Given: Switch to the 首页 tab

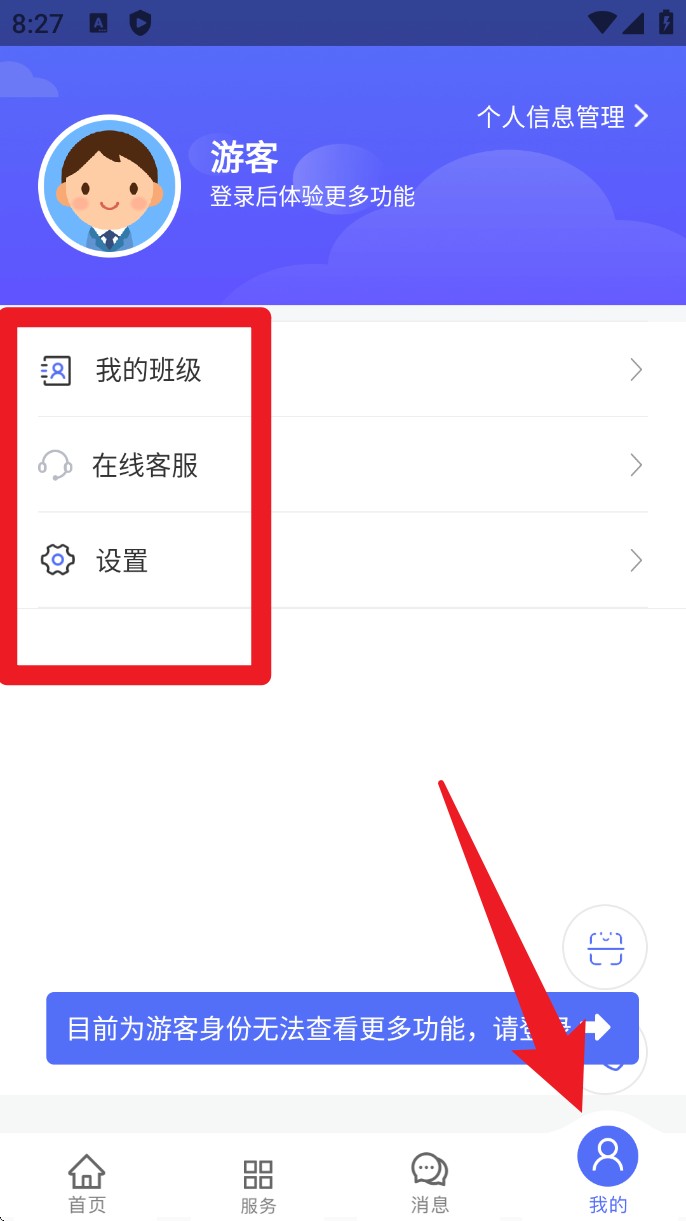Looking at the screenshot, I should pos(87,1183).
